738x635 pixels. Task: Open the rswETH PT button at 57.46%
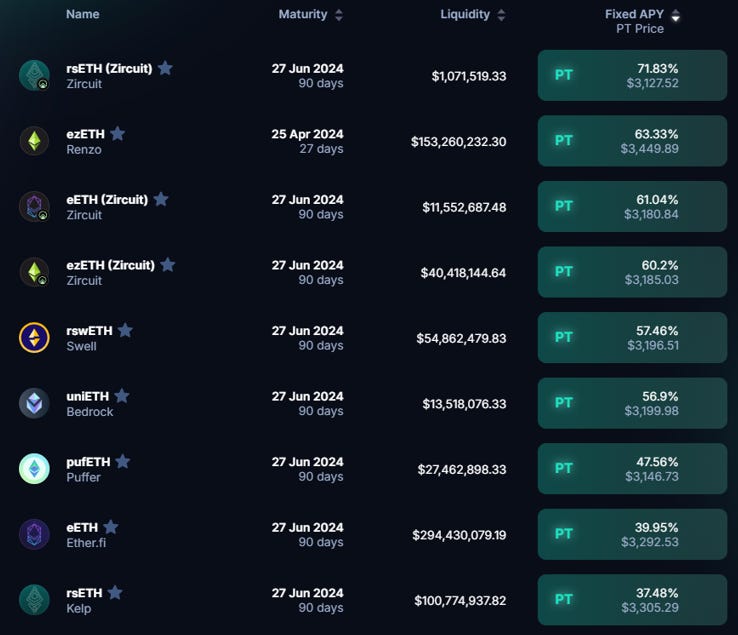(x=632, y=338)
